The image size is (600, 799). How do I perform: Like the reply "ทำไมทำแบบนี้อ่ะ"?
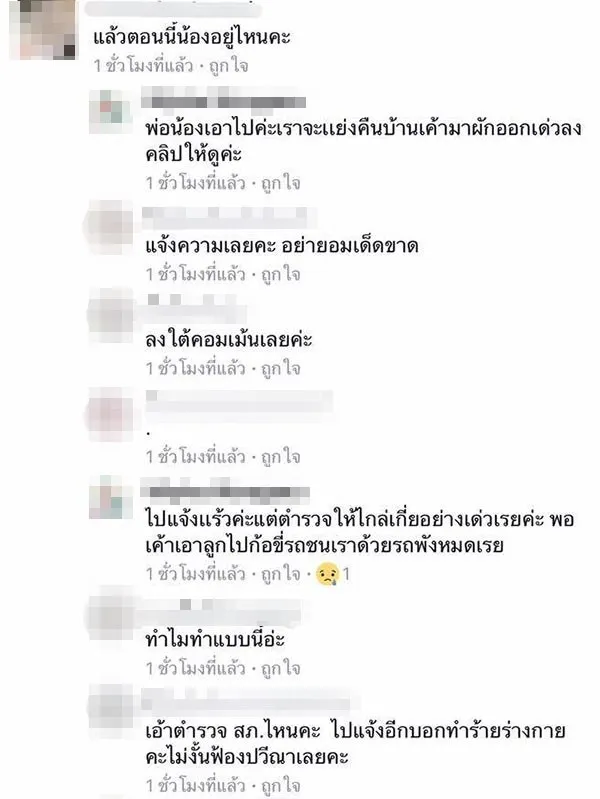[x=280, y=666]
